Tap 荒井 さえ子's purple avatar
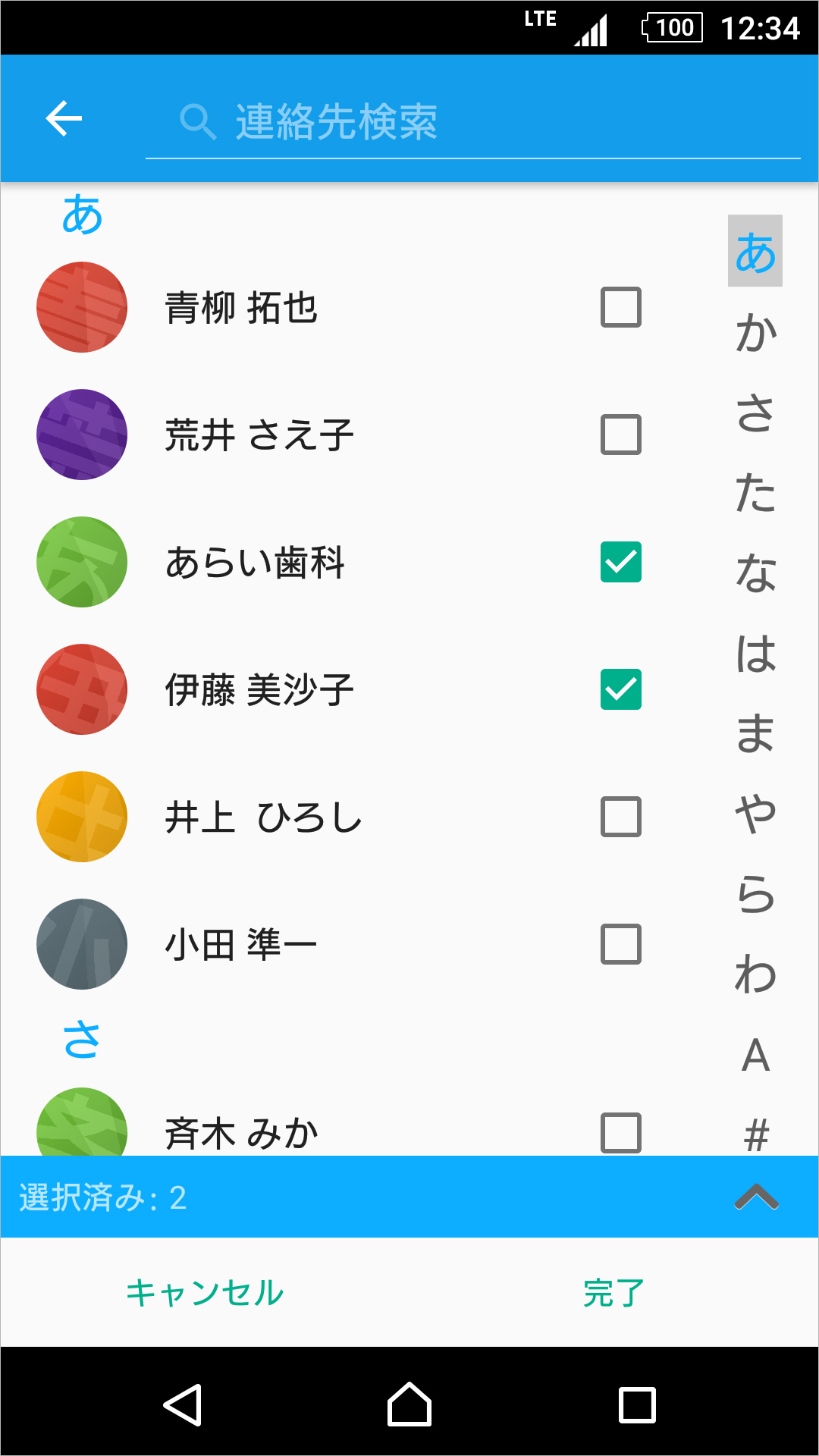819x1456 pixels. (82, 435)
